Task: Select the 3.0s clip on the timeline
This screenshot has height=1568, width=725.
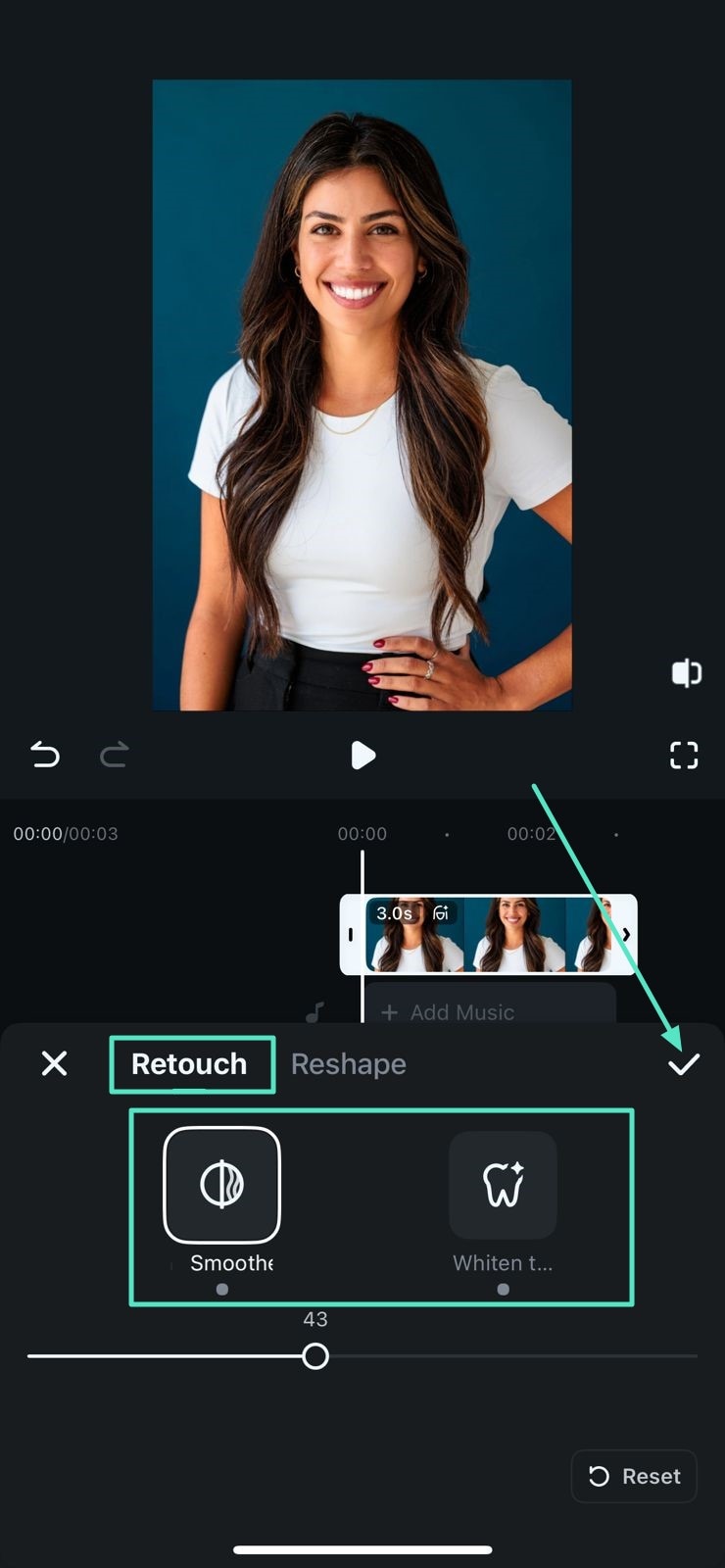Action: coord(490,936)
